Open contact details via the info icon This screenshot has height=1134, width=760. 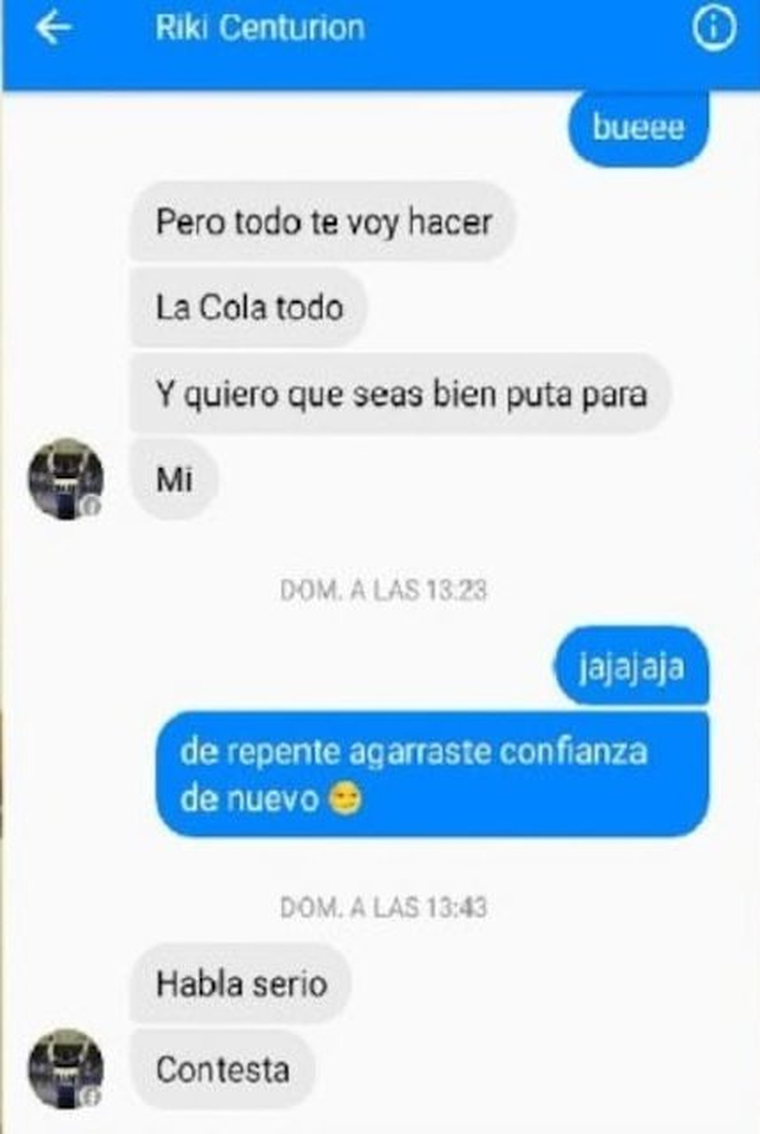(713, 28)
